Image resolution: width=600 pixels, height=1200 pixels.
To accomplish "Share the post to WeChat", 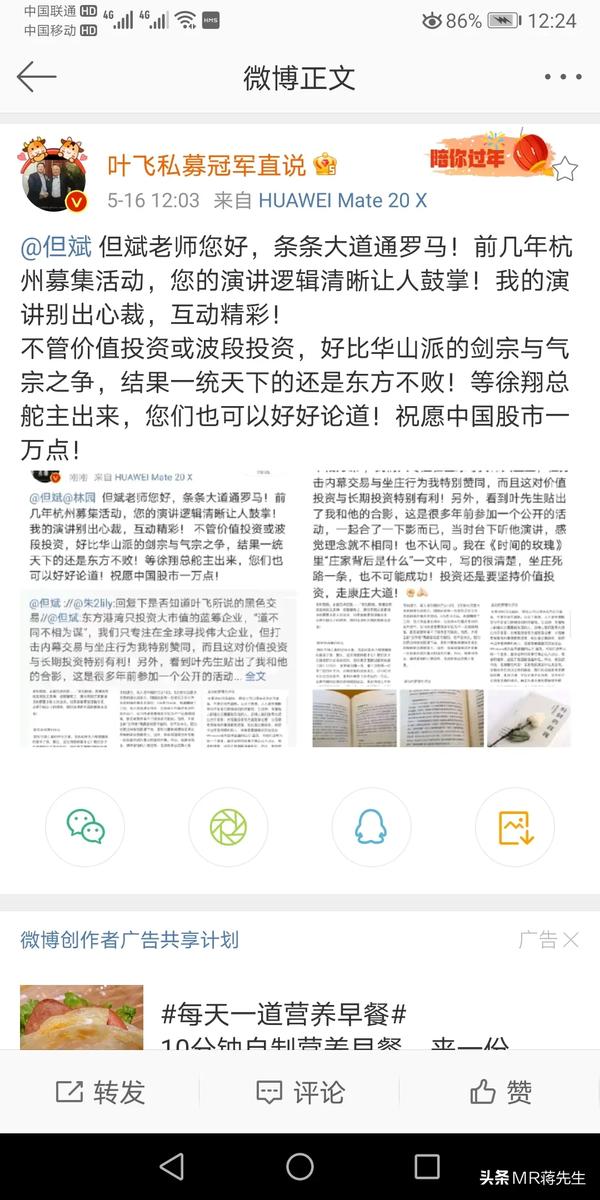I will (x=85, y=826).
